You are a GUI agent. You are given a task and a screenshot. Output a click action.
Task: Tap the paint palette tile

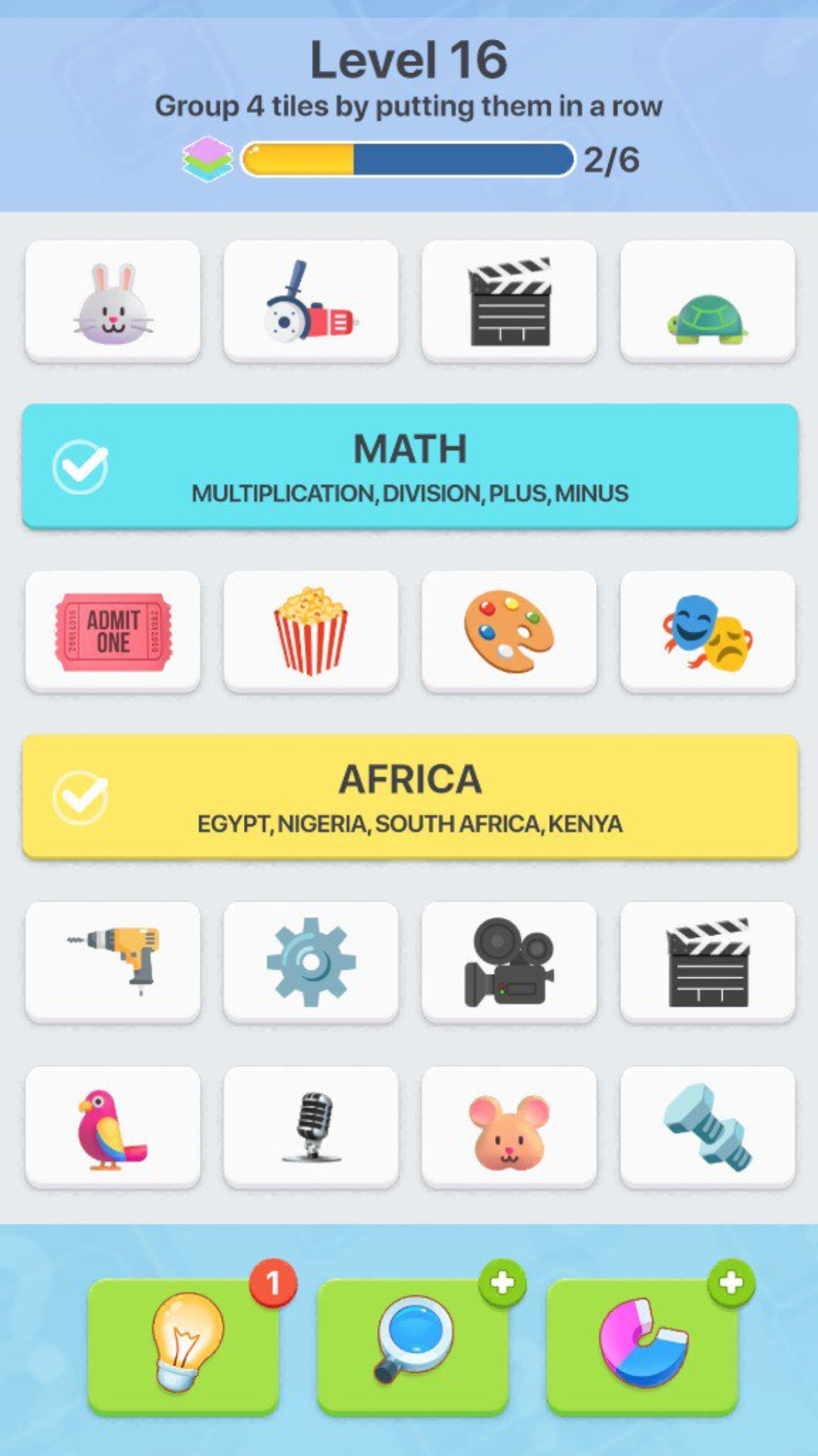pos(509,631)
